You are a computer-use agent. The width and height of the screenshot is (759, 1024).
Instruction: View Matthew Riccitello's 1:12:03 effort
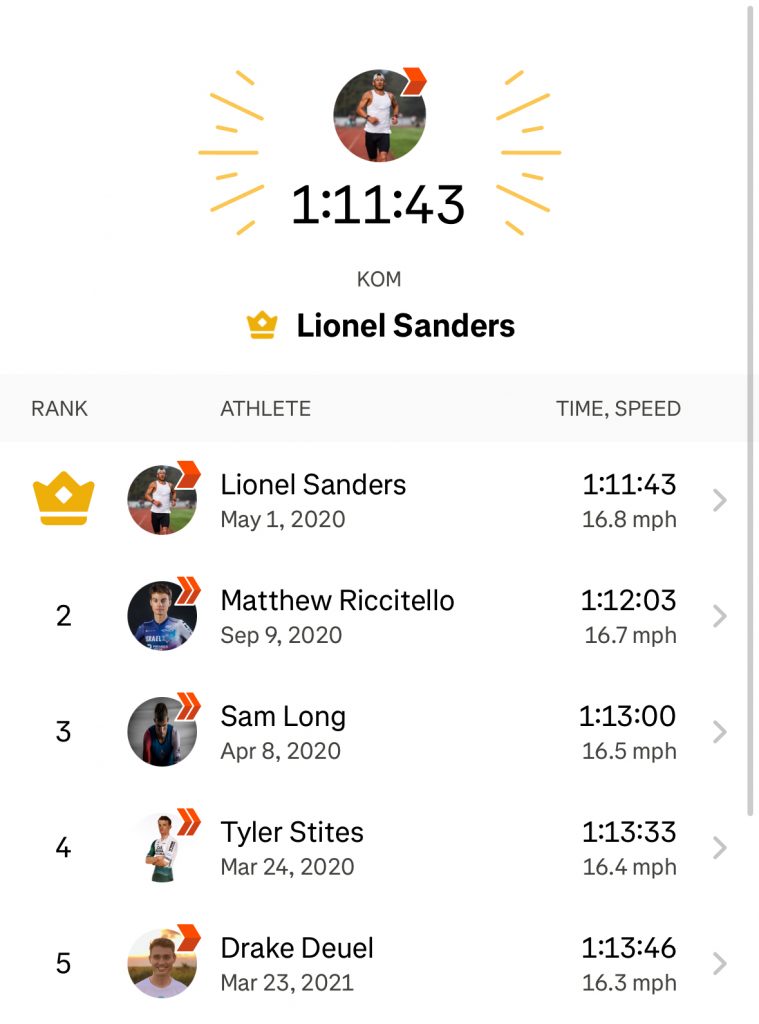(718, 617)
